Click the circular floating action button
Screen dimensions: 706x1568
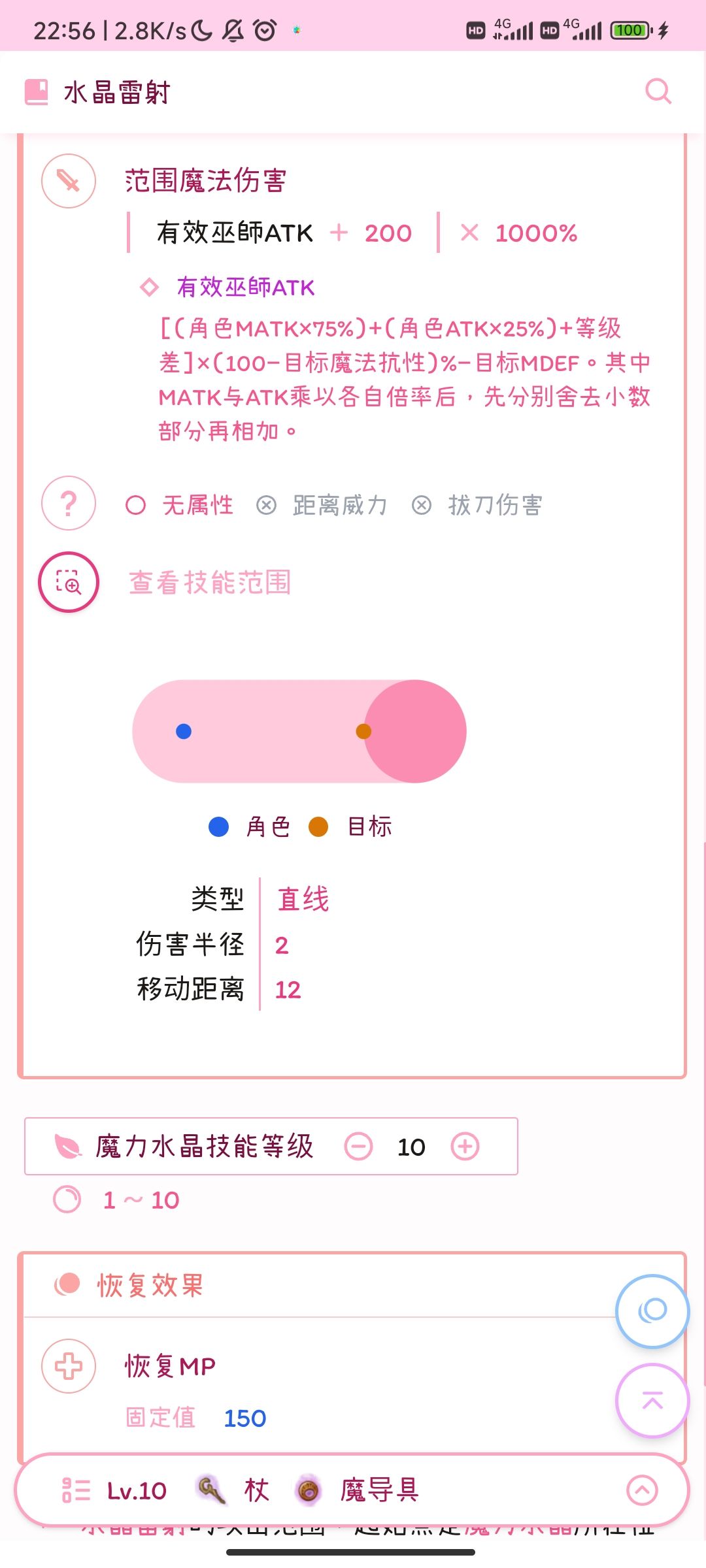click(652, 1311)
